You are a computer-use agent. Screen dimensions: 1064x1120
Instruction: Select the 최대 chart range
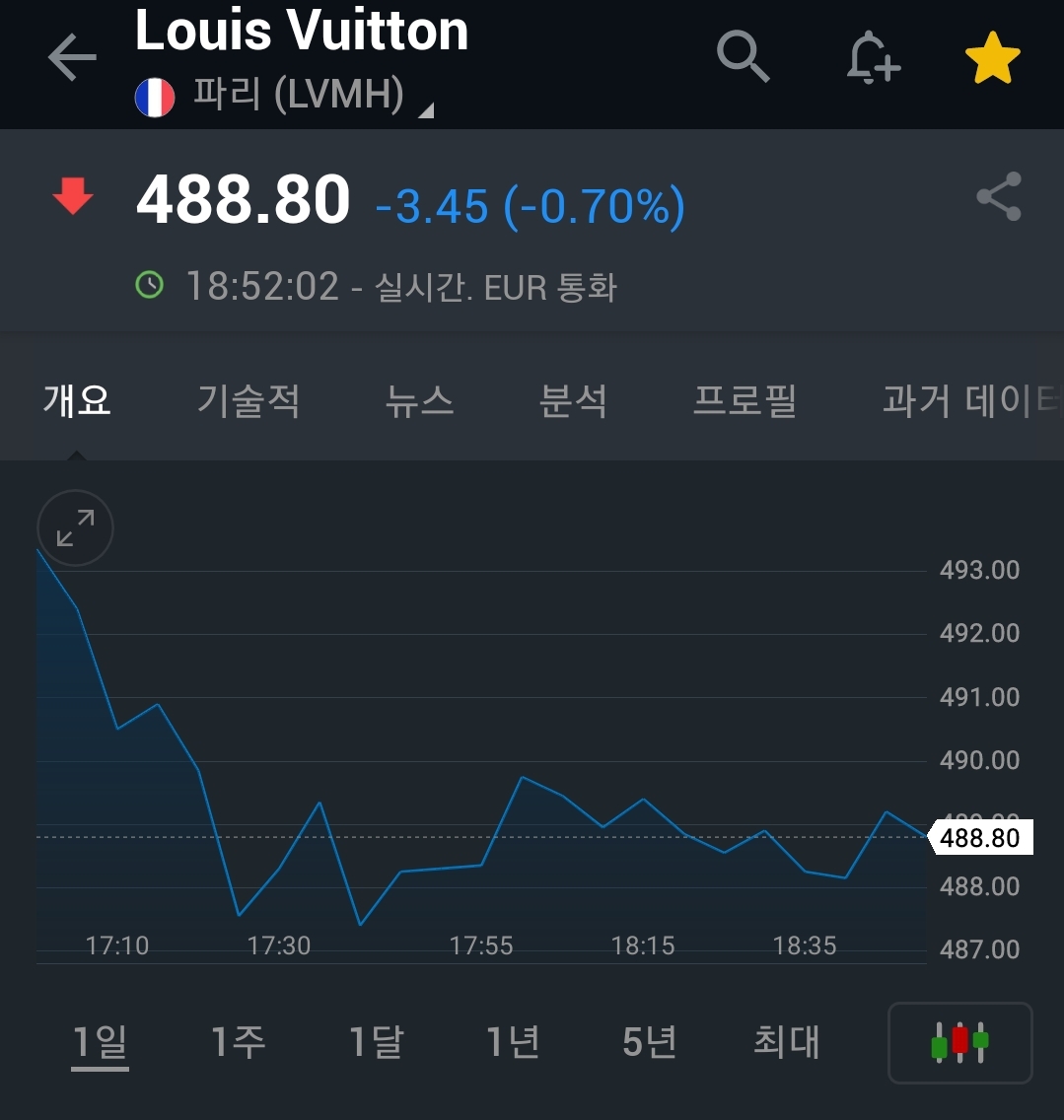[786, 1041]
